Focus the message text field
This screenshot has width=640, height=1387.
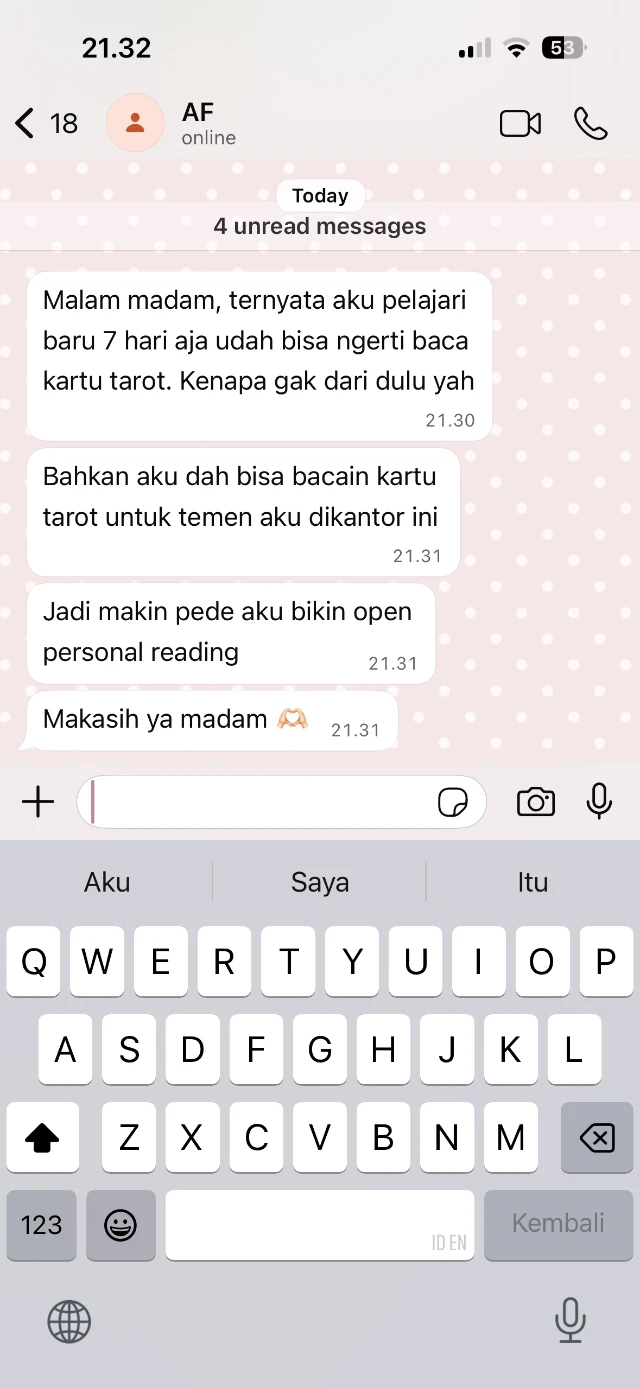260,802
